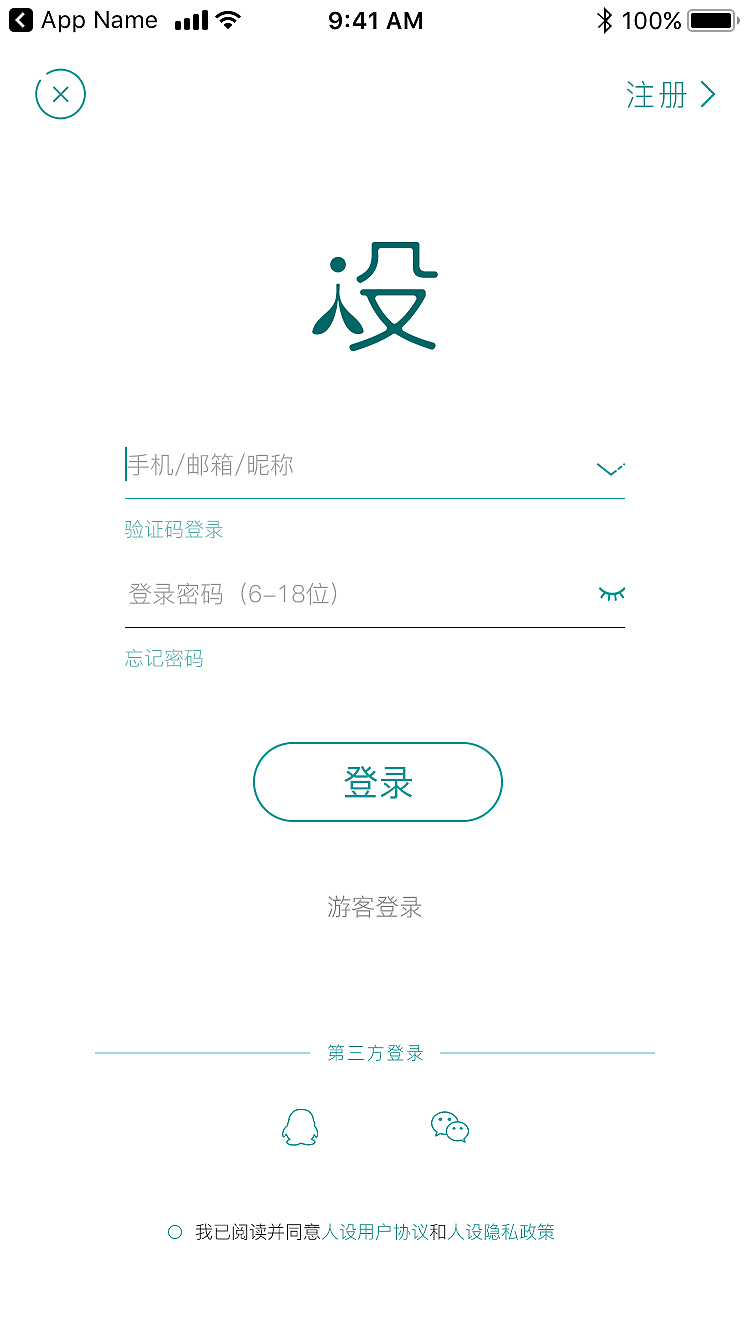The image size is (750, 1334).
Task: Tap the battery icon in the status bar
Action: click(713, 20)
